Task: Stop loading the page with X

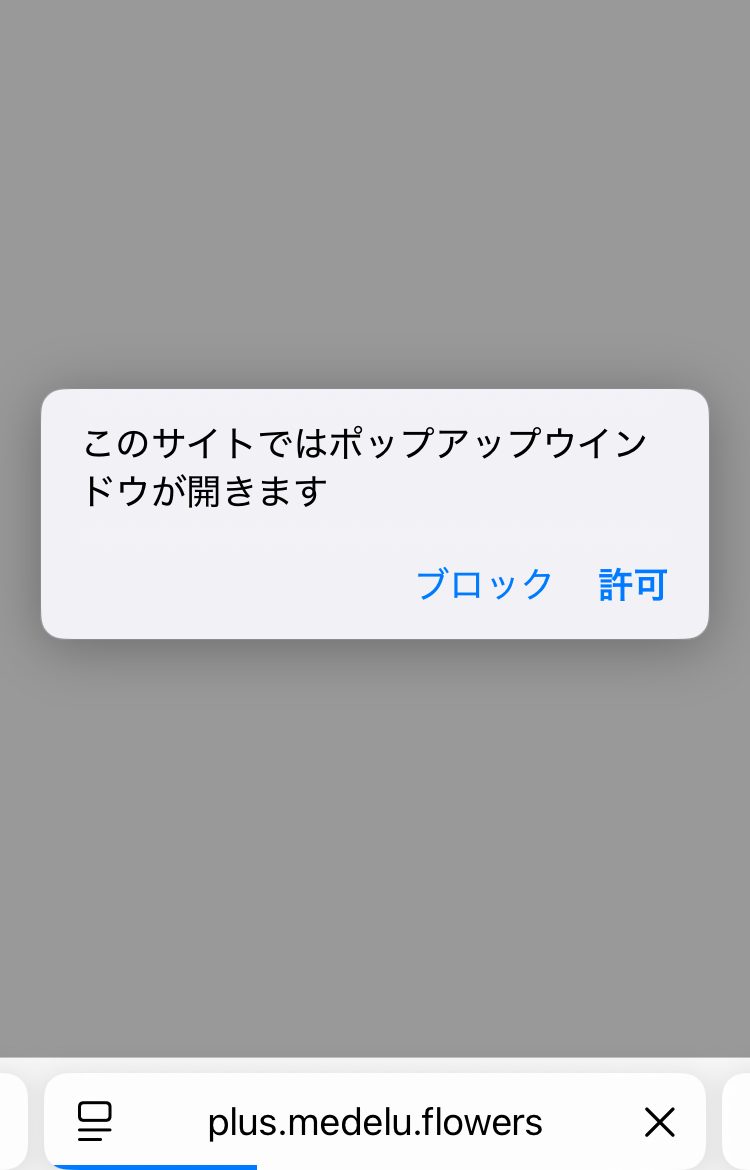Action: click(660, 1122)
